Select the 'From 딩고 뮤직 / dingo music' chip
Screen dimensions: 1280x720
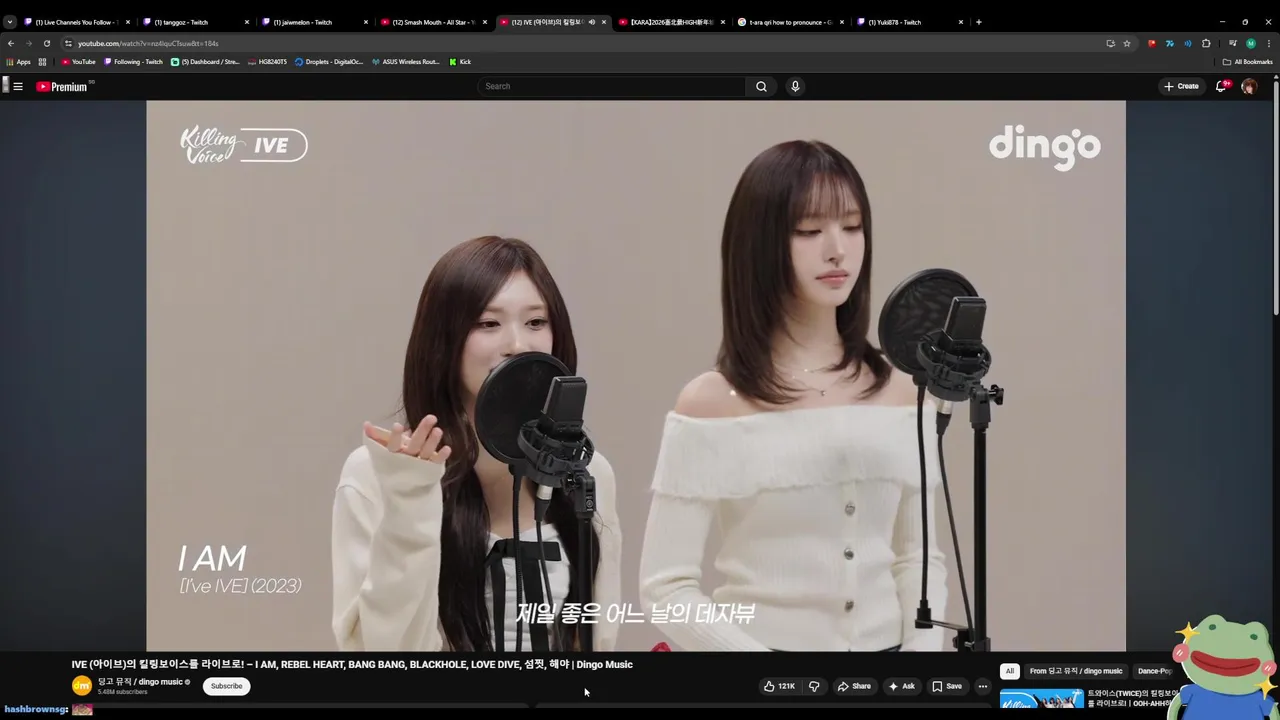point(1076,671)
